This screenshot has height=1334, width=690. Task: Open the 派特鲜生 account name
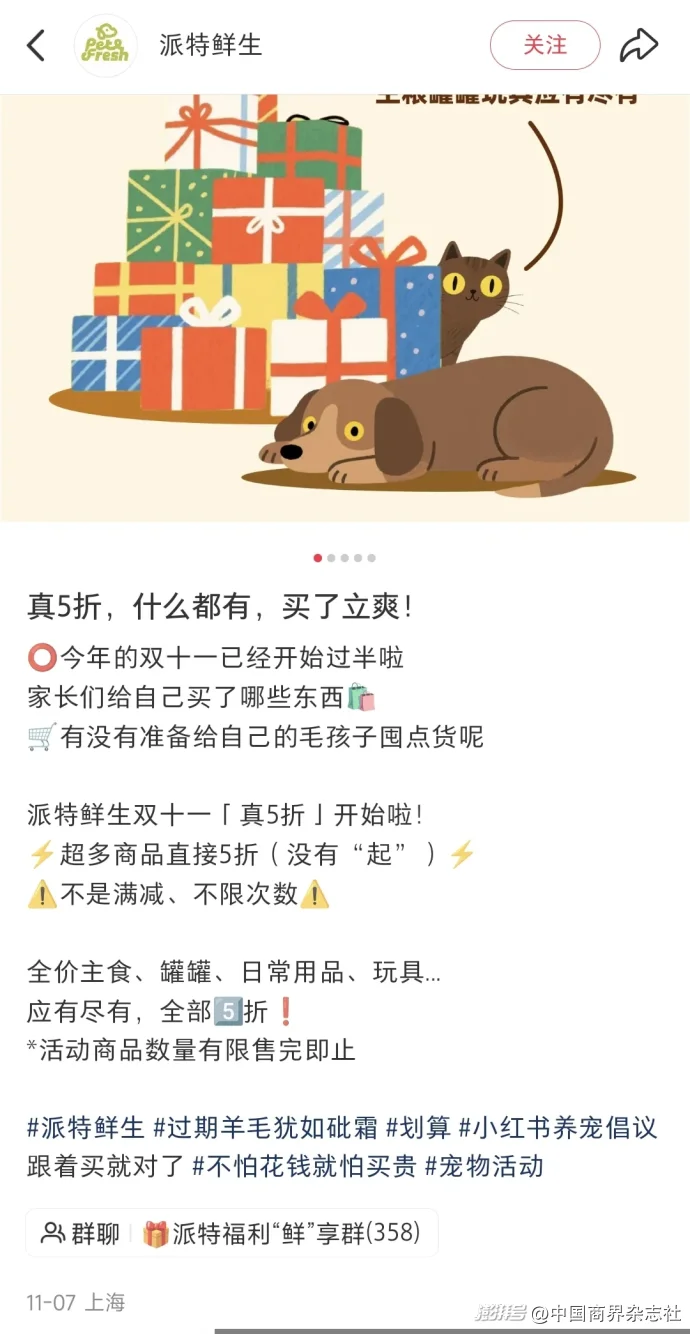click(211, 46)
